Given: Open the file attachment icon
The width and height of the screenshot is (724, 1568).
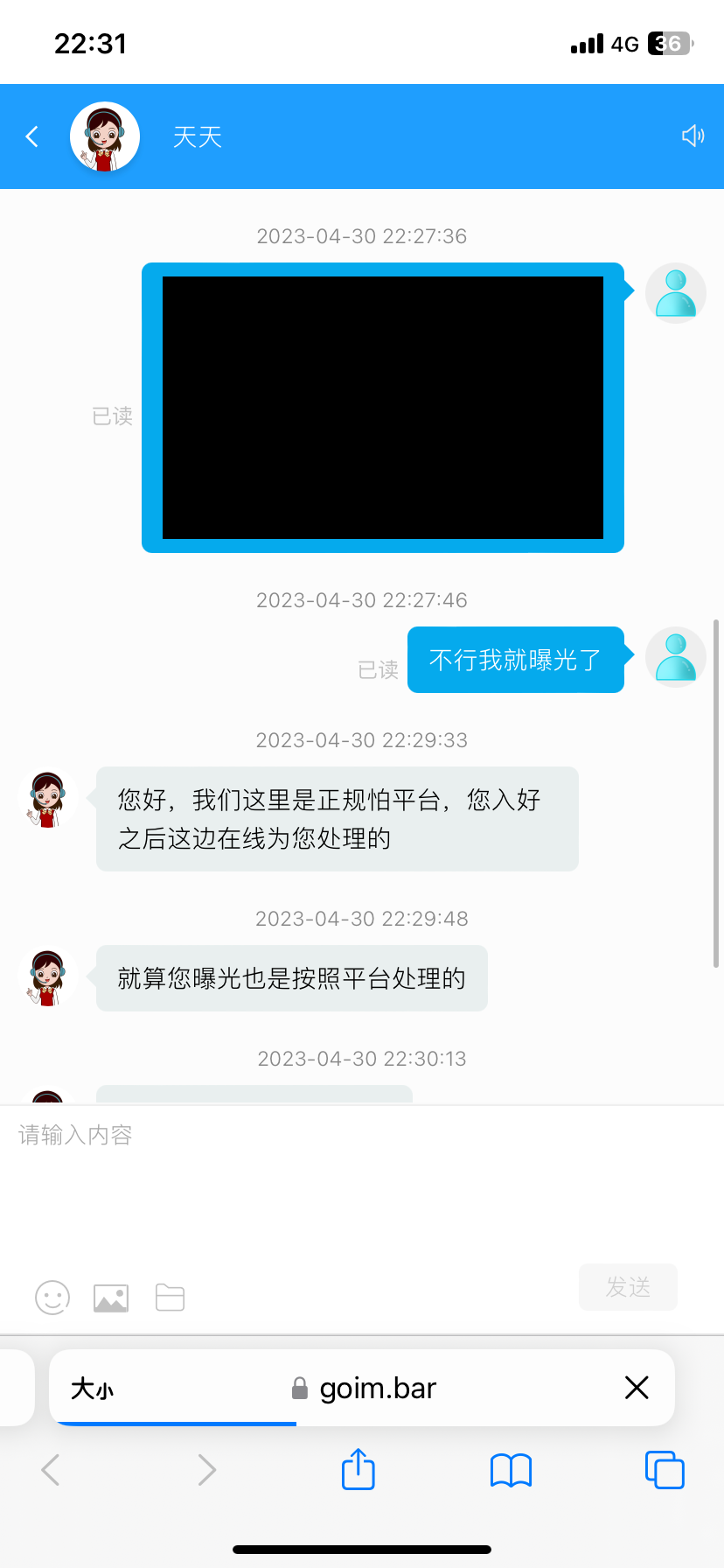Looking at the screenshot, I should click(x=170, y=1297).
